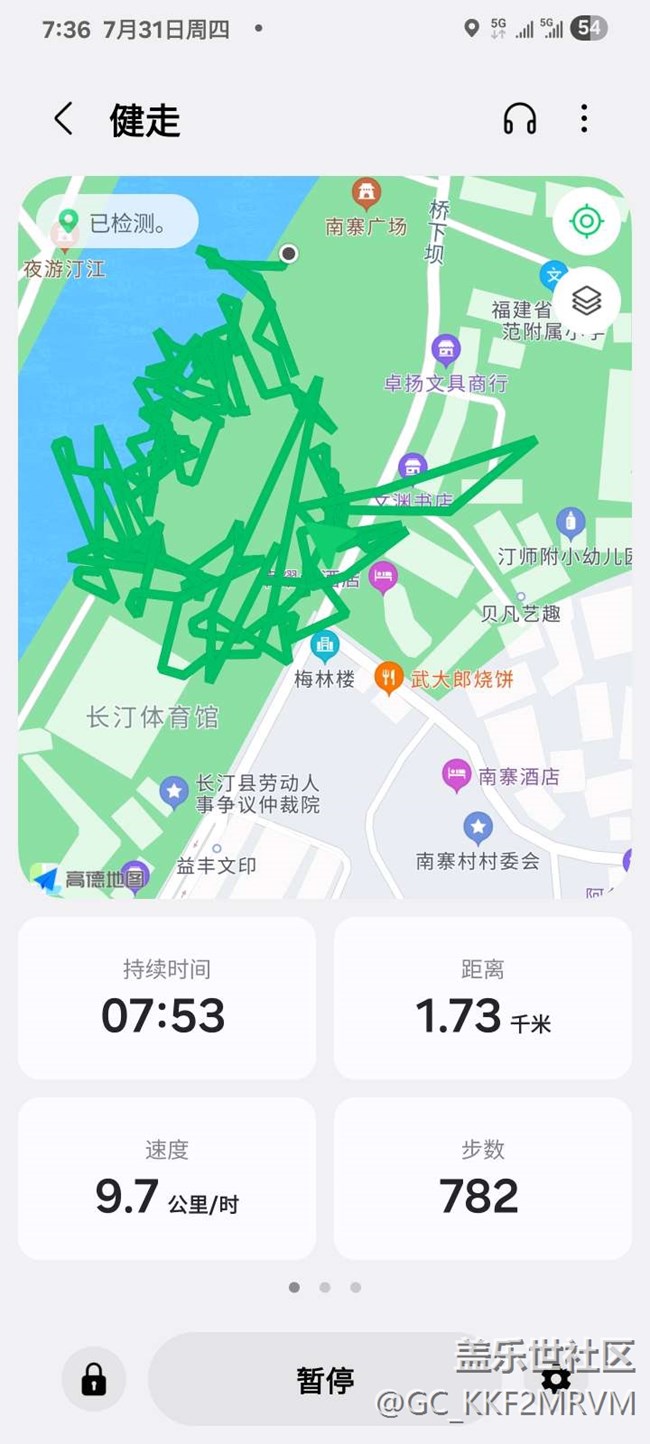Open the three-dot overflow menu

(584, 119)
